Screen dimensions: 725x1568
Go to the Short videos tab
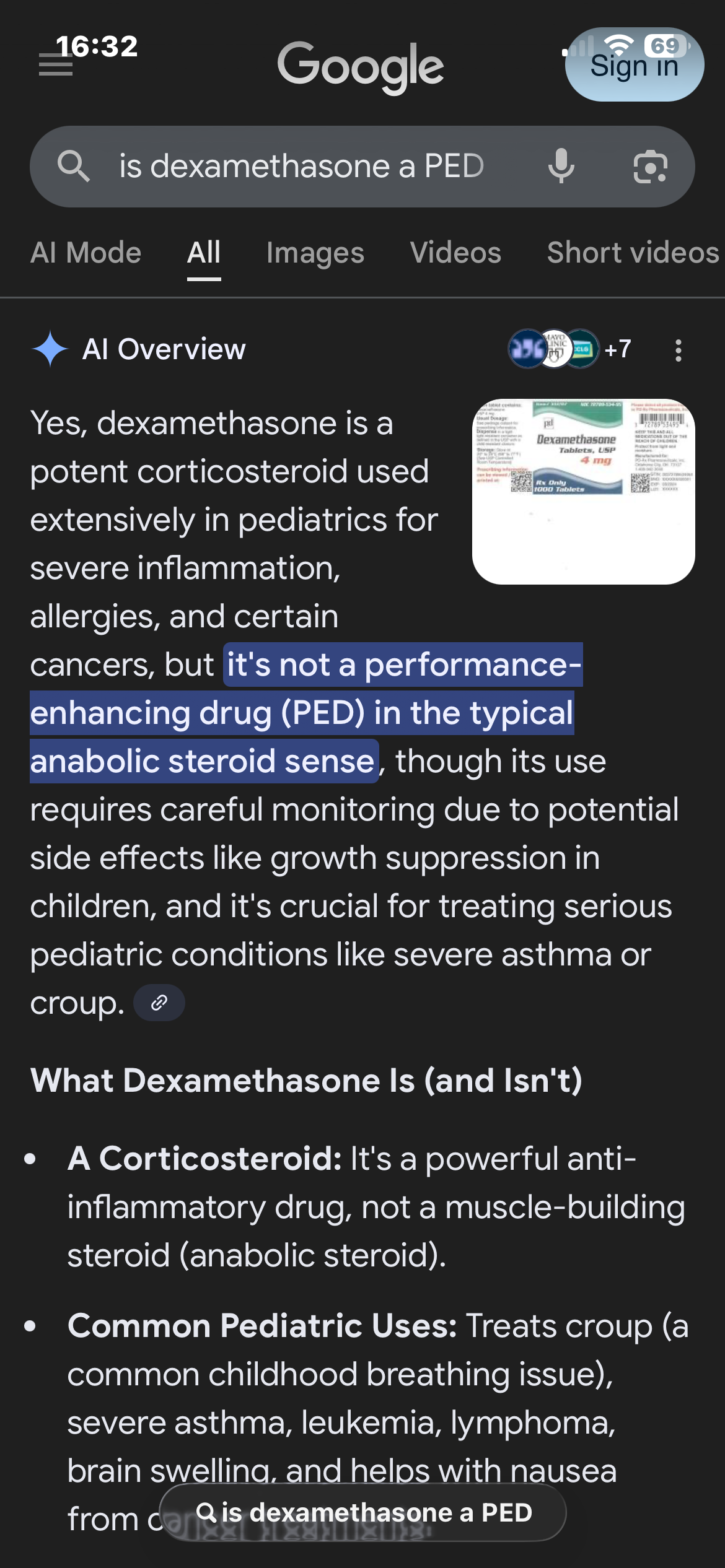[x=633, y=253]
